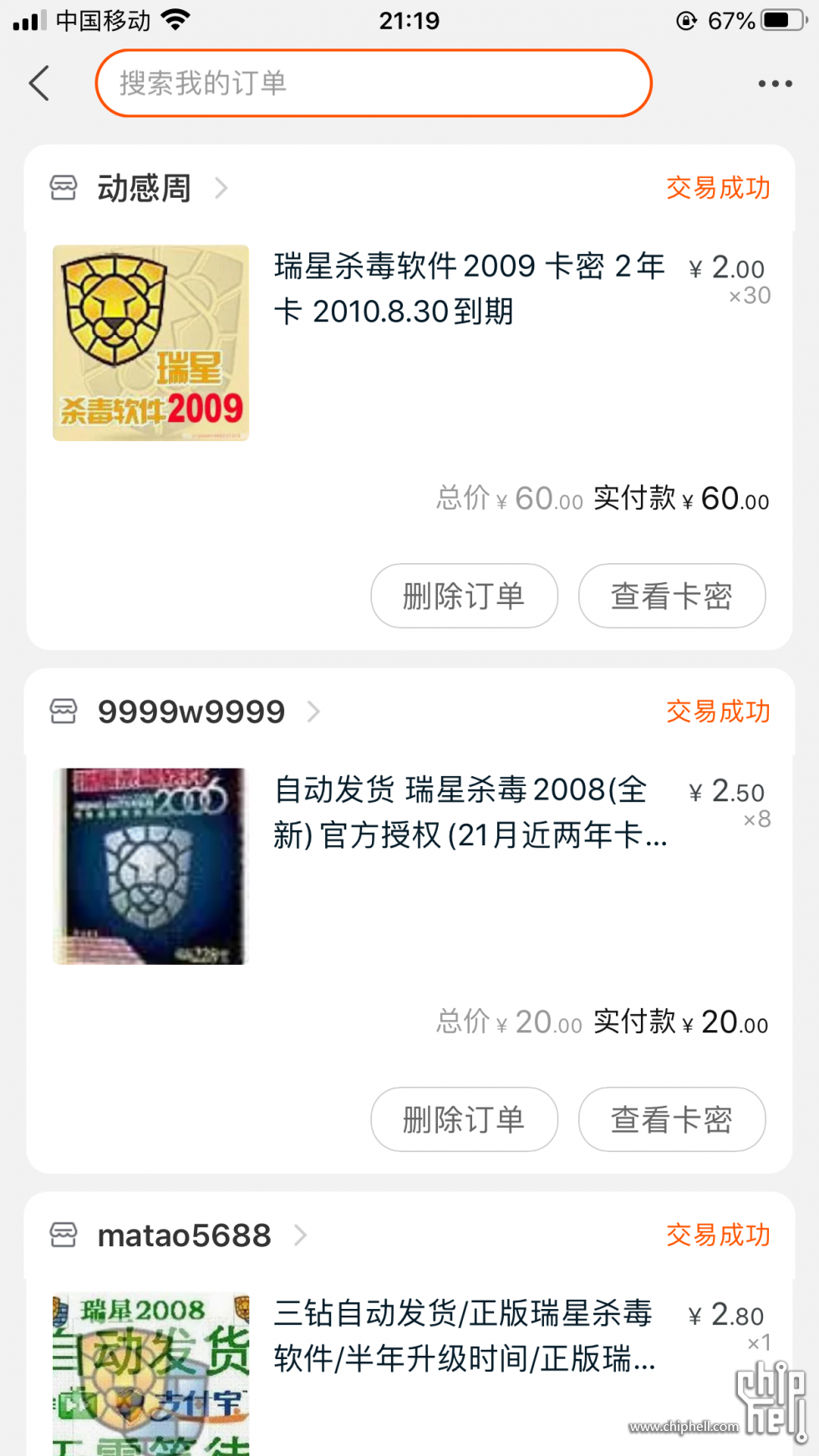Viewport: 819px width, 1456px height.
Task: Open the three-dot overflow menu
Action: (x=775, y=84)
